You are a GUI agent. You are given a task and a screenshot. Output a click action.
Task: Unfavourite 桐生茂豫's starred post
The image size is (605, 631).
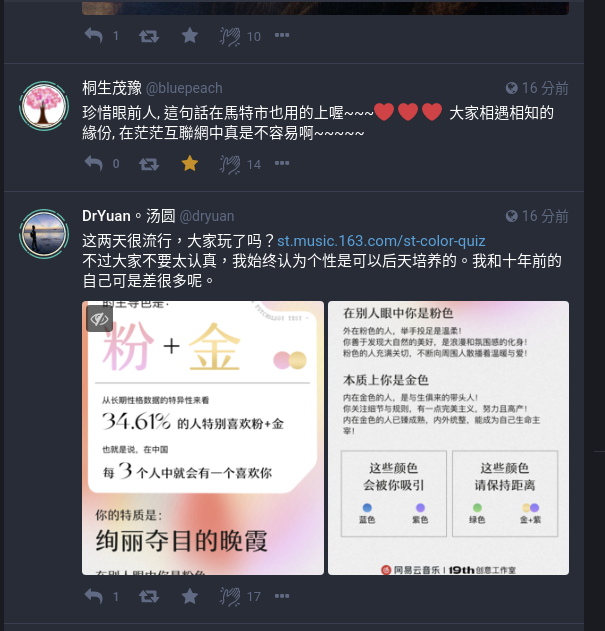(x=189, y=163)
